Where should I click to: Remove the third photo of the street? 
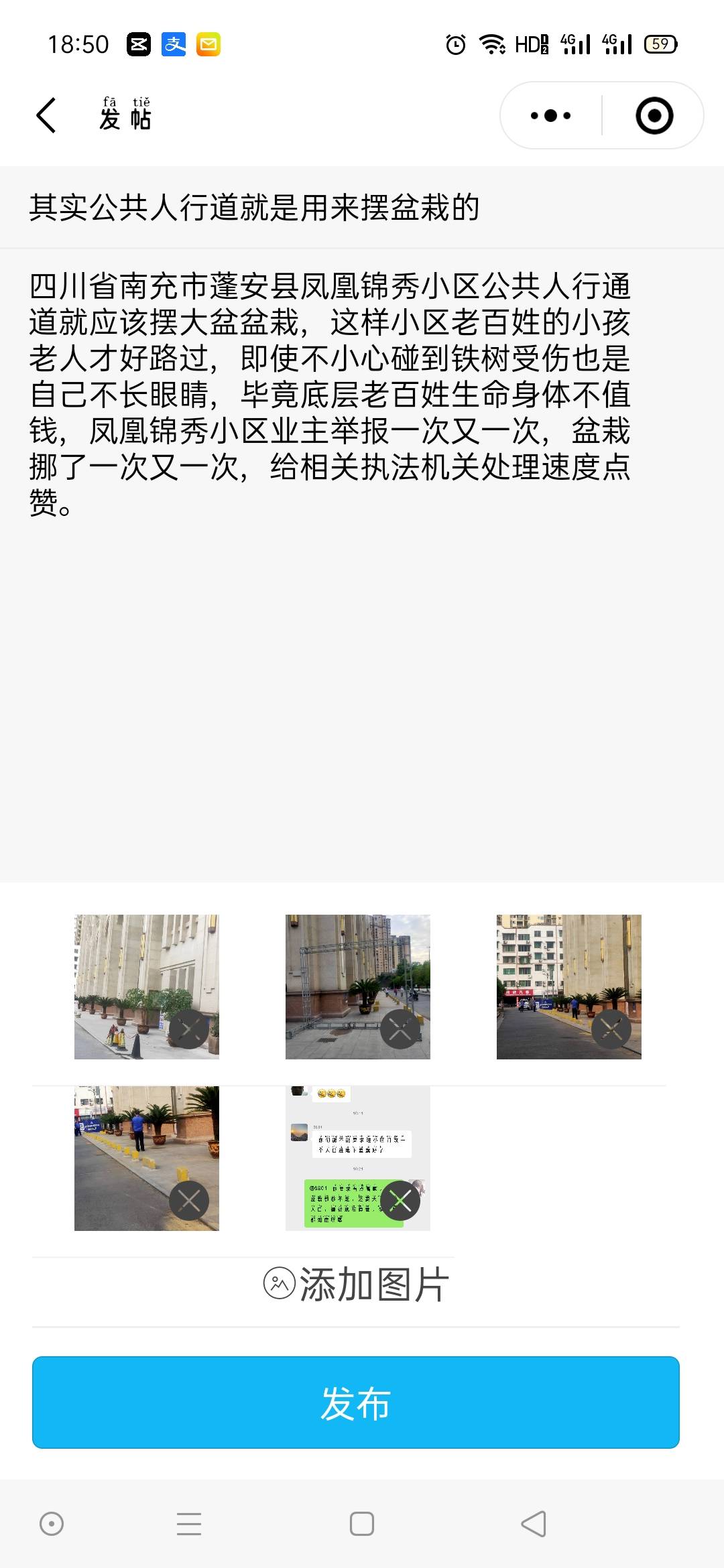click(611, 1029)
